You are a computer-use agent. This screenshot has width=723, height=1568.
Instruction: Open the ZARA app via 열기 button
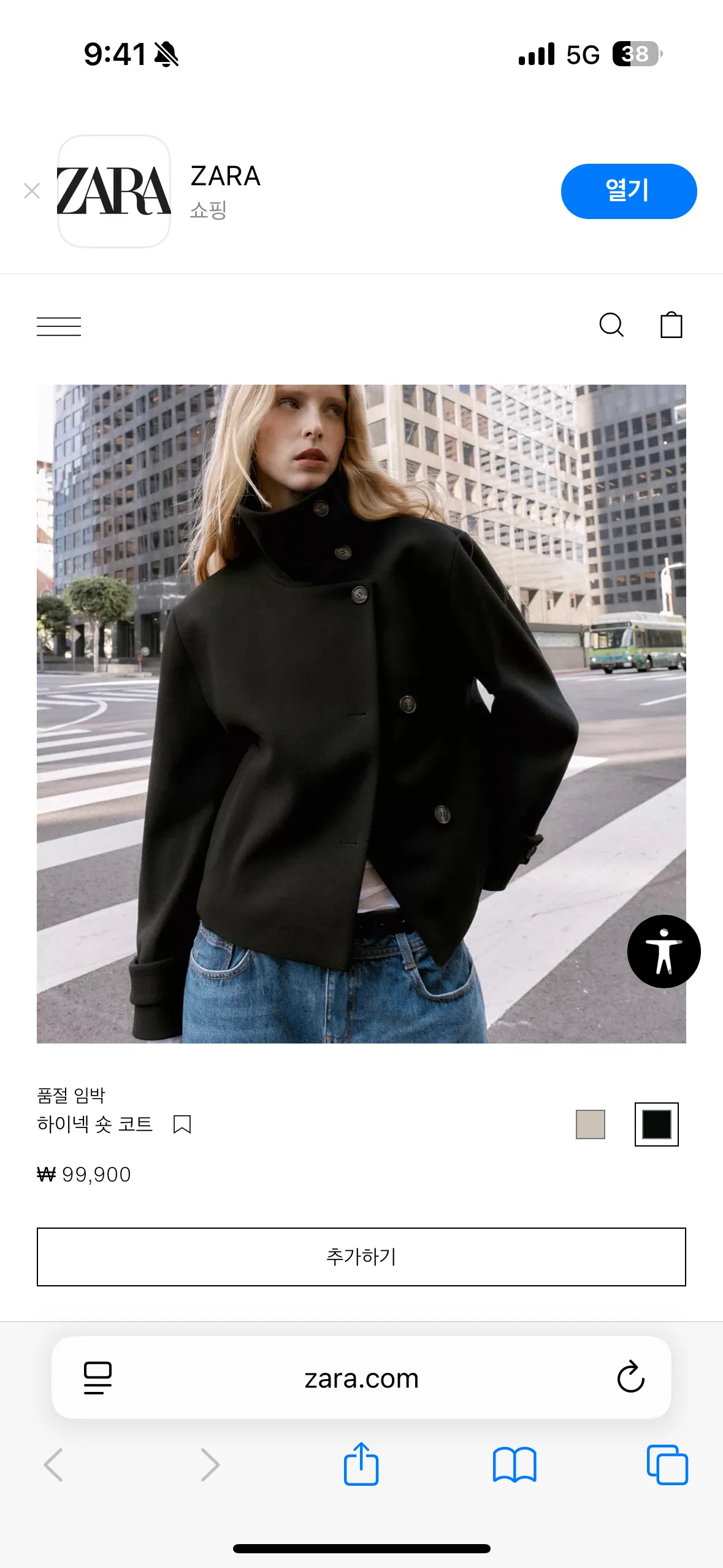tap(628, 190)
